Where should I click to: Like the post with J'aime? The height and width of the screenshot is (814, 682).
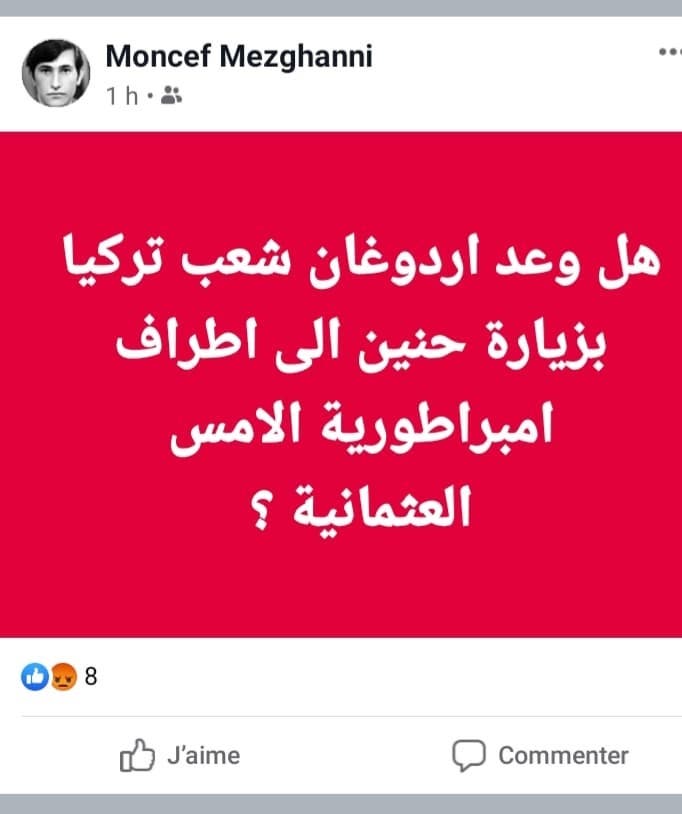click(x=181, y=755)
